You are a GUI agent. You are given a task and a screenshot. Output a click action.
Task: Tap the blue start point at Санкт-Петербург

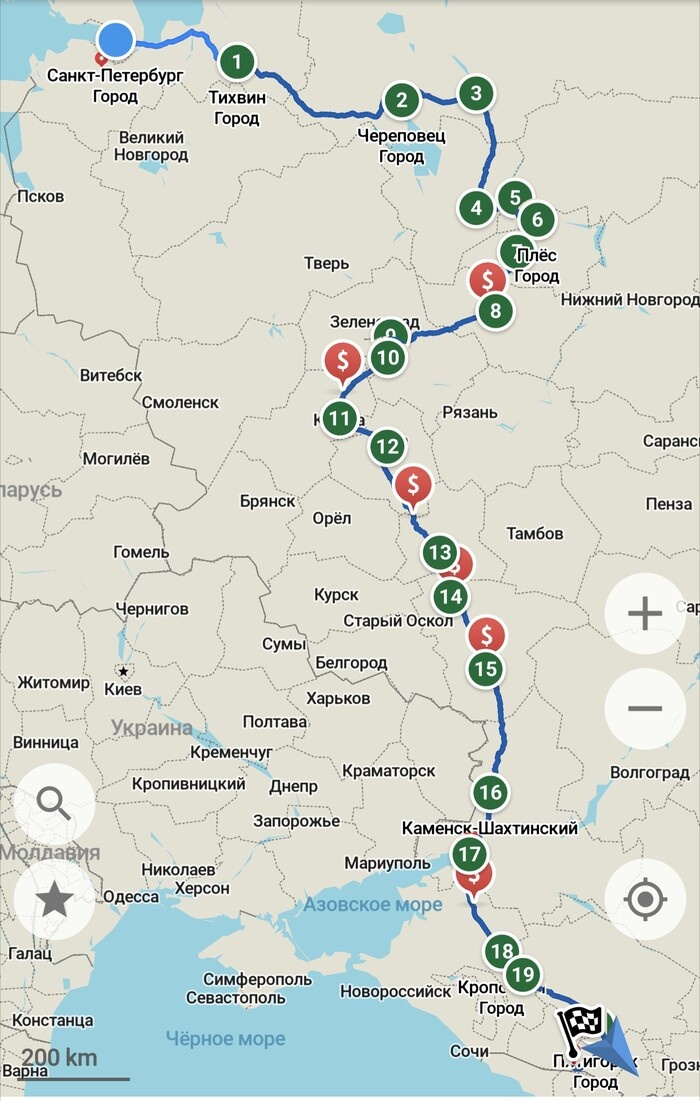coord(117,40)
